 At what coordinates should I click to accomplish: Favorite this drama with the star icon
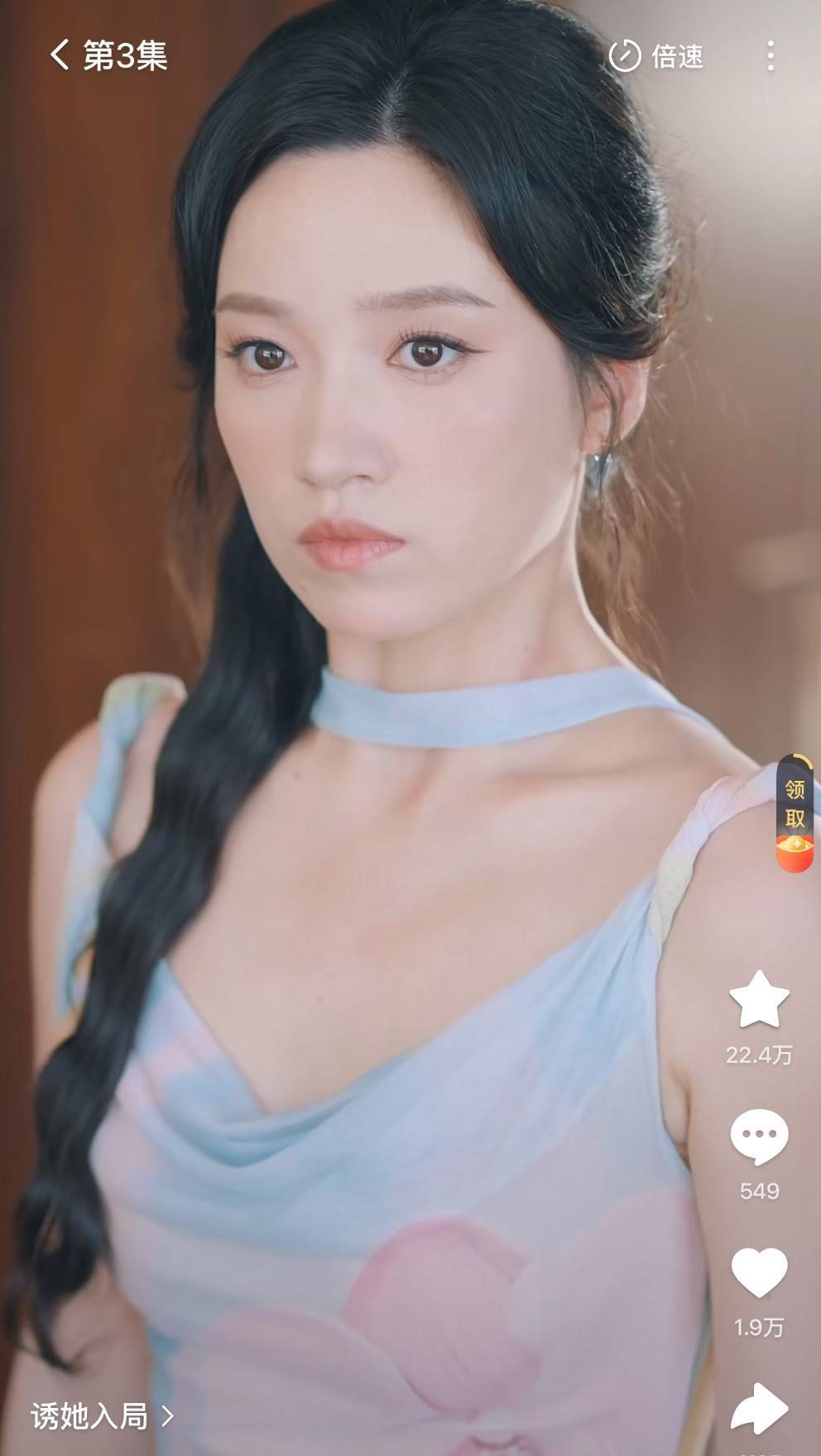tap(759, 999)
